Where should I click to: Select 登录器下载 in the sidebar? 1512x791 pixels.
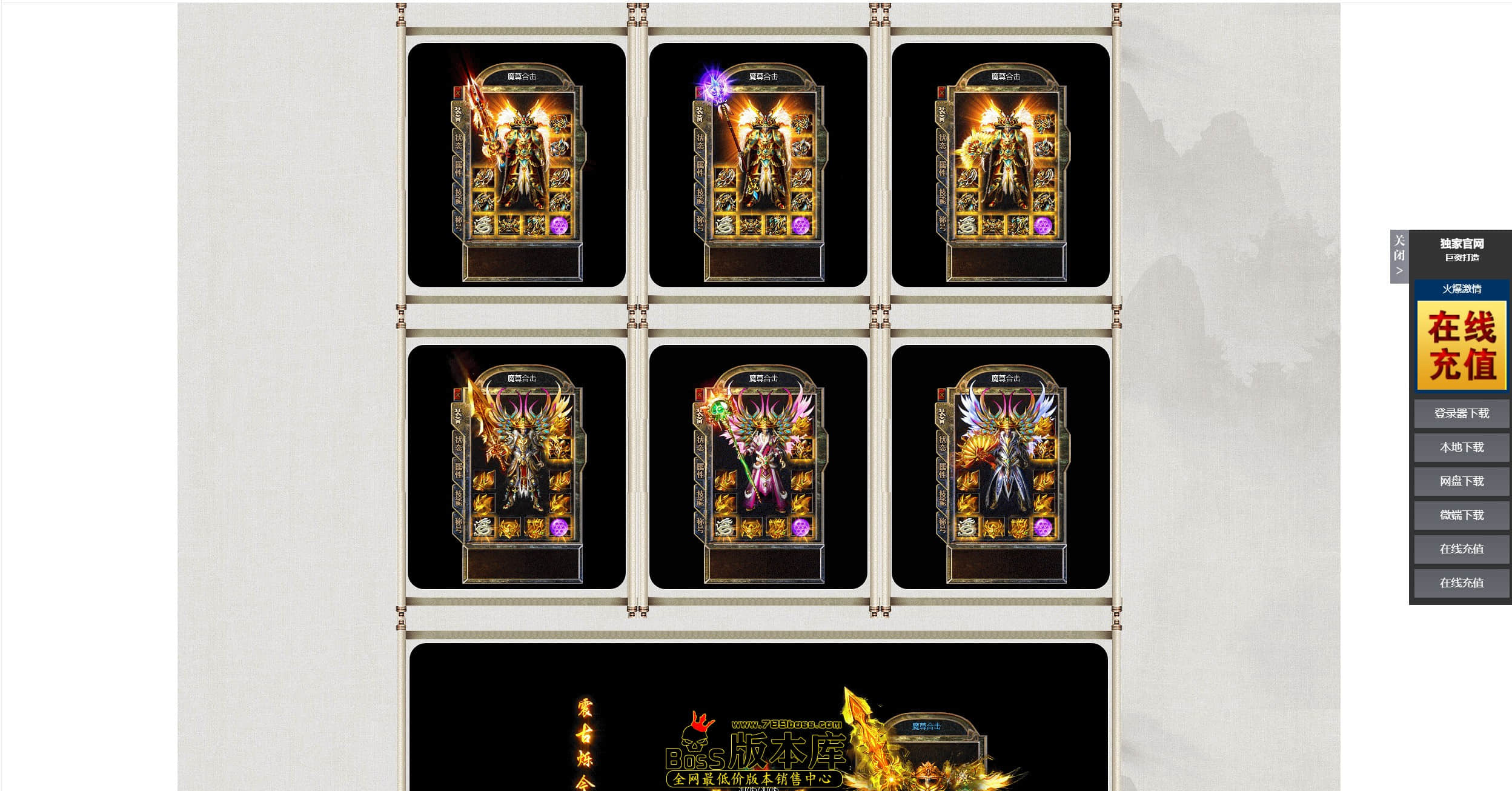(1461, 413)
